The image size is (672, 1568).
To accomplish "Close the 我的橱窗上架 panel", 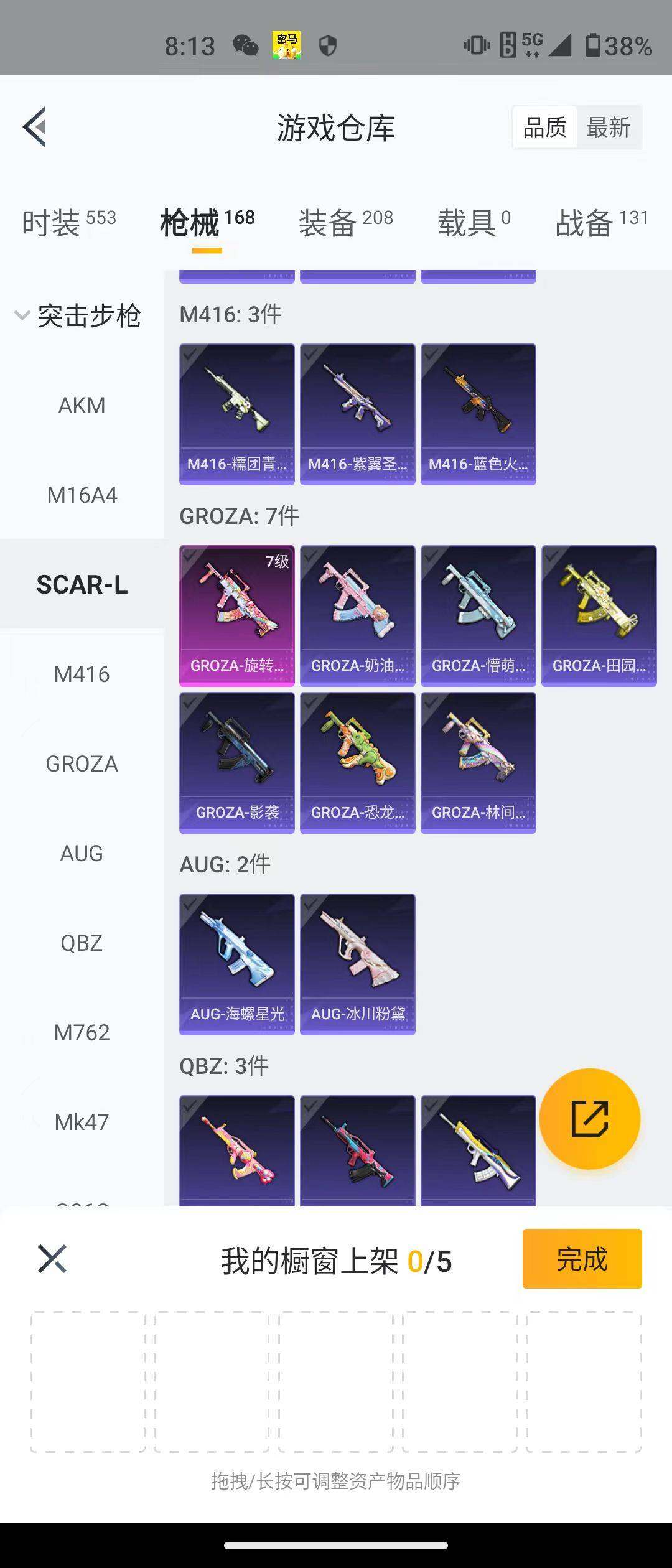I will 52,1259.
